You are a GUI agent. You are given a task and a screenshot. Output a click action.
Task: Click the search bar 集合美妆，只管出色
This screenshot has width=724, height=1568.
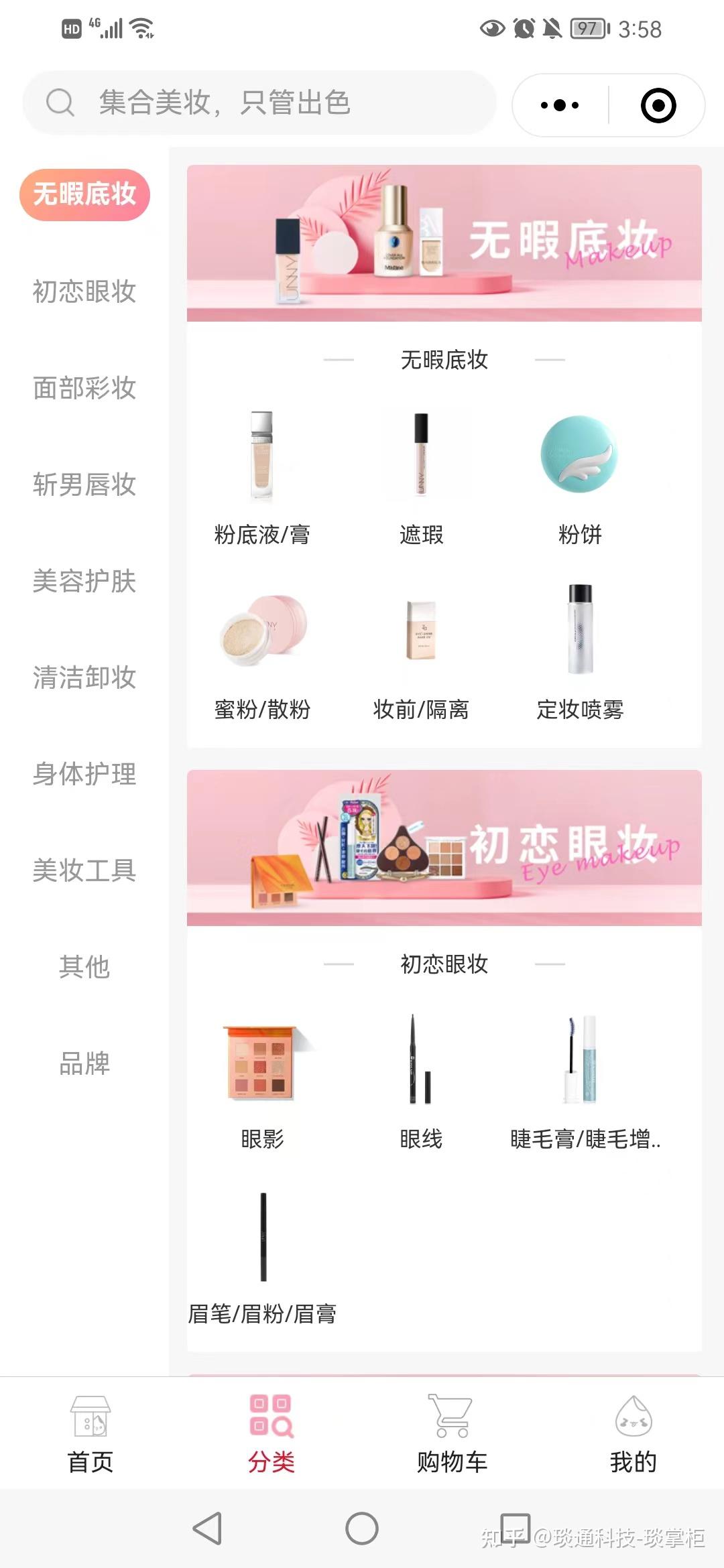click(x=261, y=104)
